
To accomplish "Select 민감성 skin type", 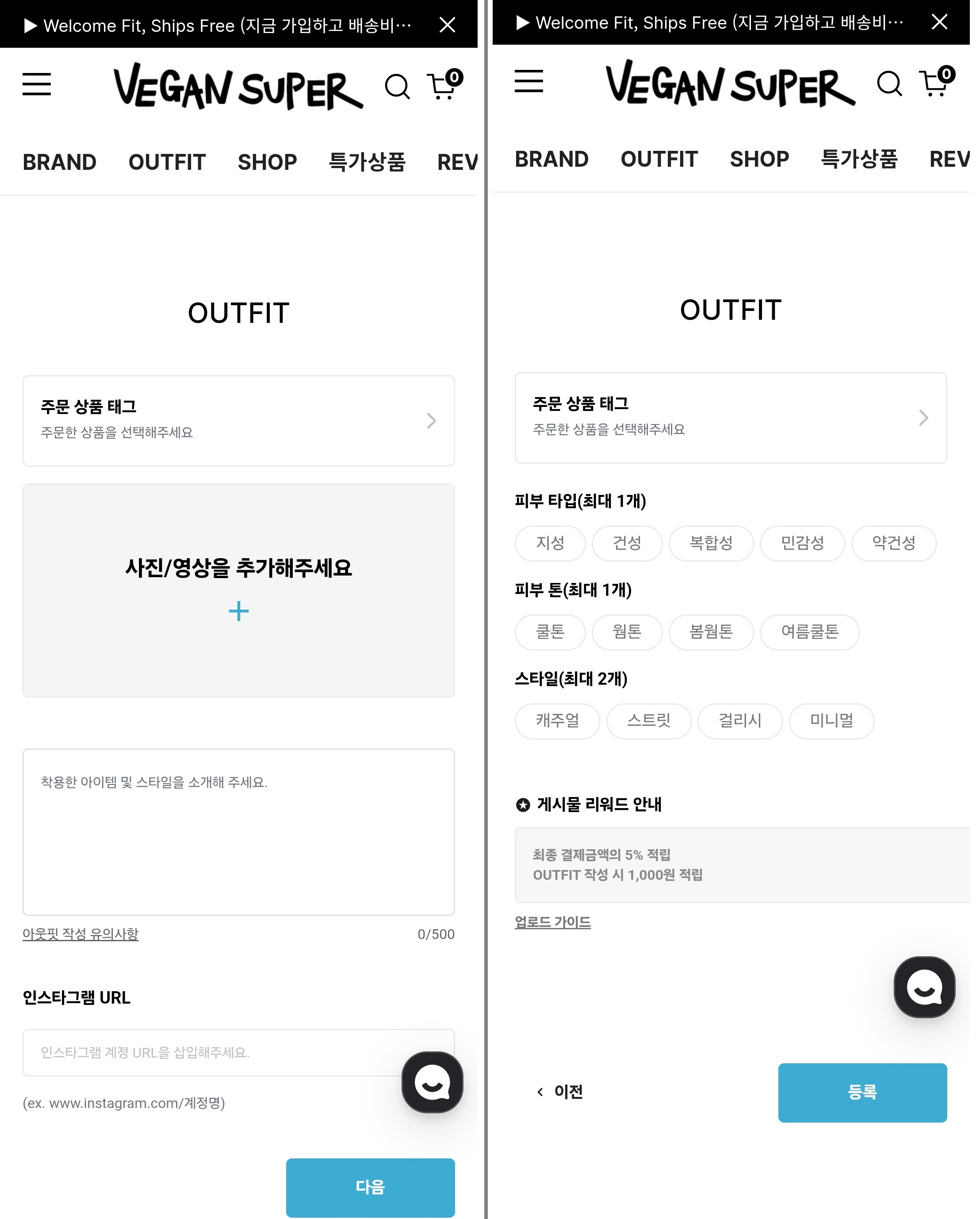I will [x=802, y=543].
